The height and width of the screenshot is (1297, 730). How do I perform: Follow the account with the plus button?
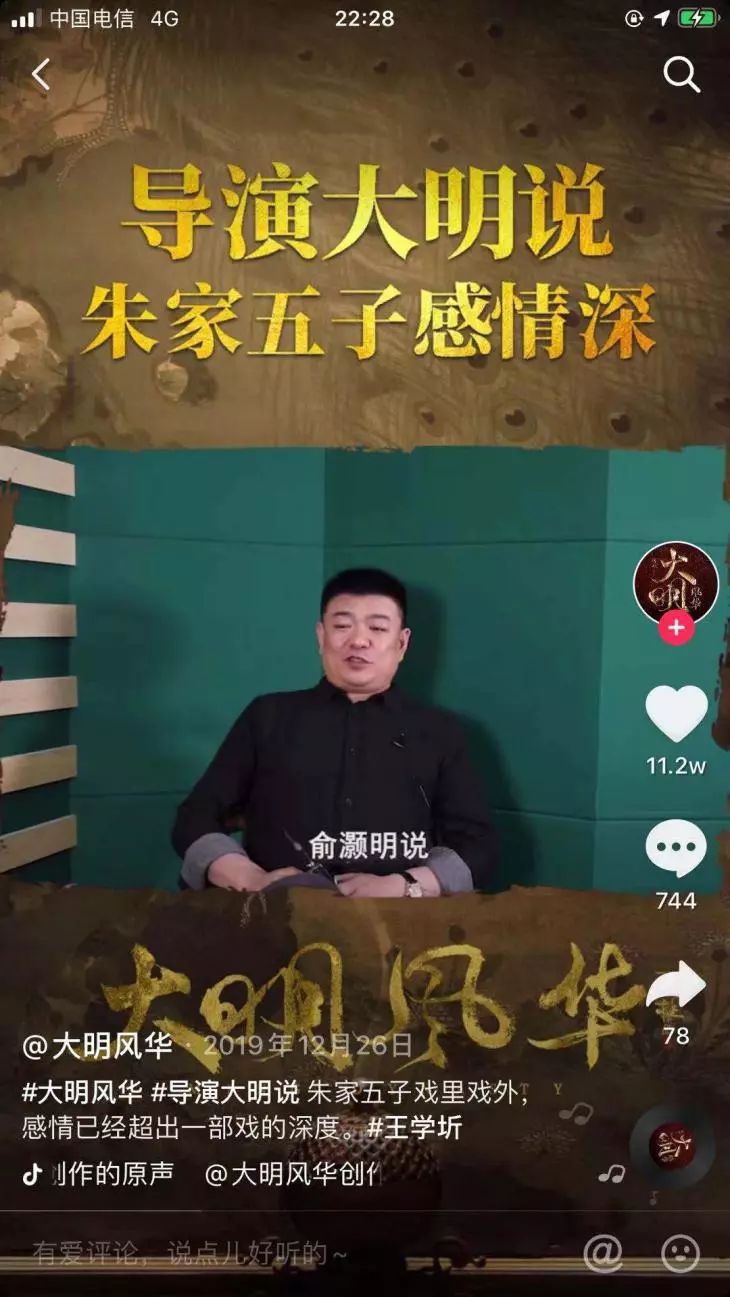click(x=676, y=628)
